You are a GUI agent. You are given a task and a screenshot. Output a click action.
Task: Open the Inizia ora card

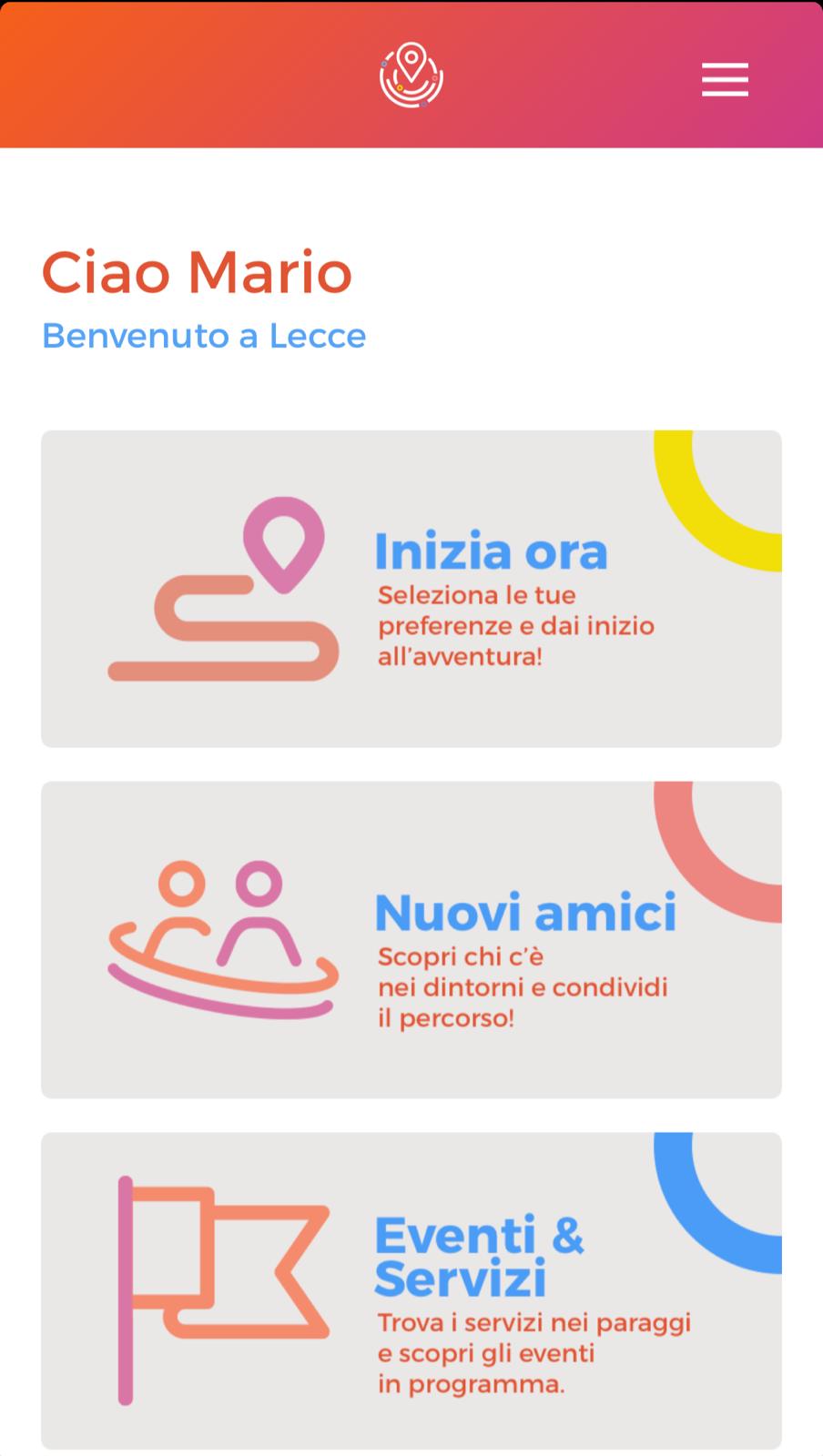(411, 589)
